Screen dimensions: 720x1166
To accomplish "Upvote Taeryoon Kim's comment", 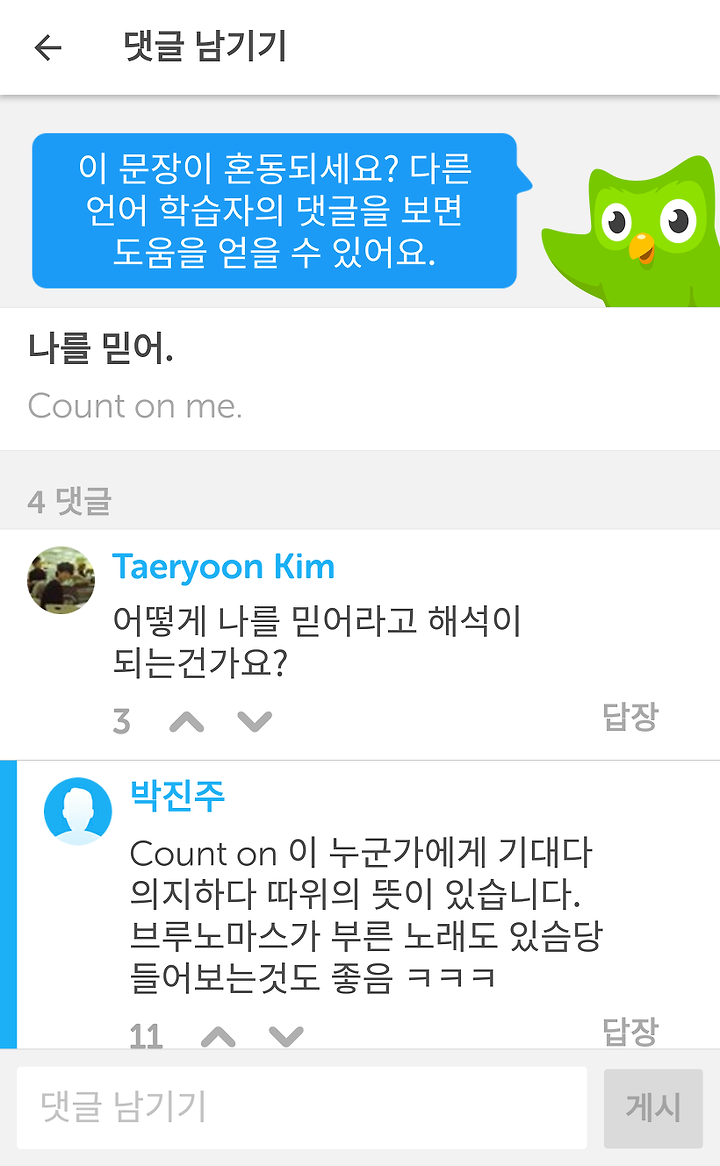I will coord(187,721).
